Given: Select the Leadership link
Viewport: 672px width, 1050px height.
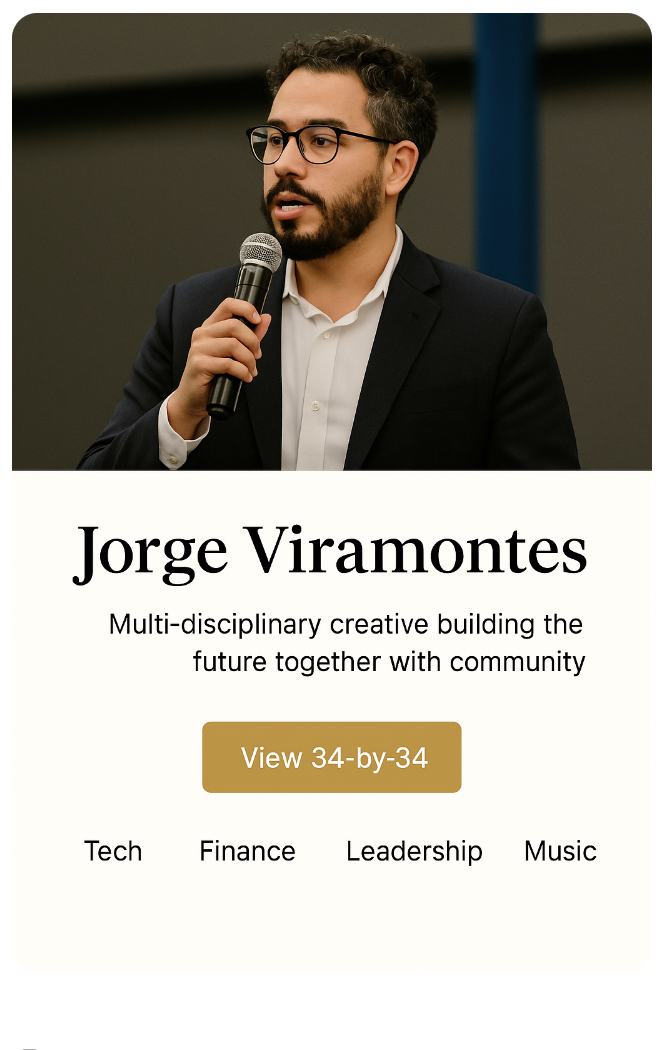Looking at the screenshot, I should (x=414, y=851).
